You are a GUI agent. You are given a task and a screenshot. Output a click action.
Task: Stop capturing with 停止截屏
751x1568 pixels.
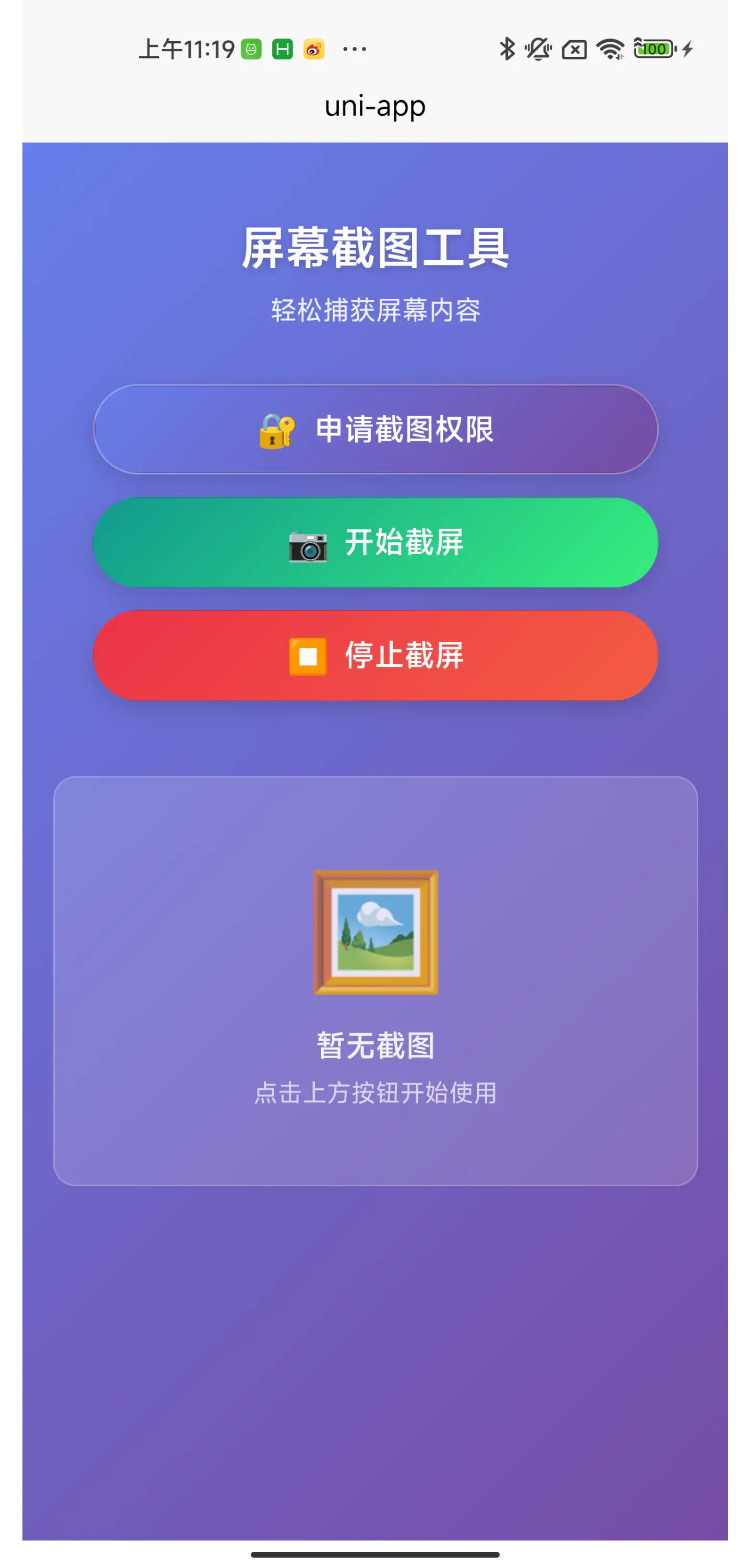(x=375, y=655)
